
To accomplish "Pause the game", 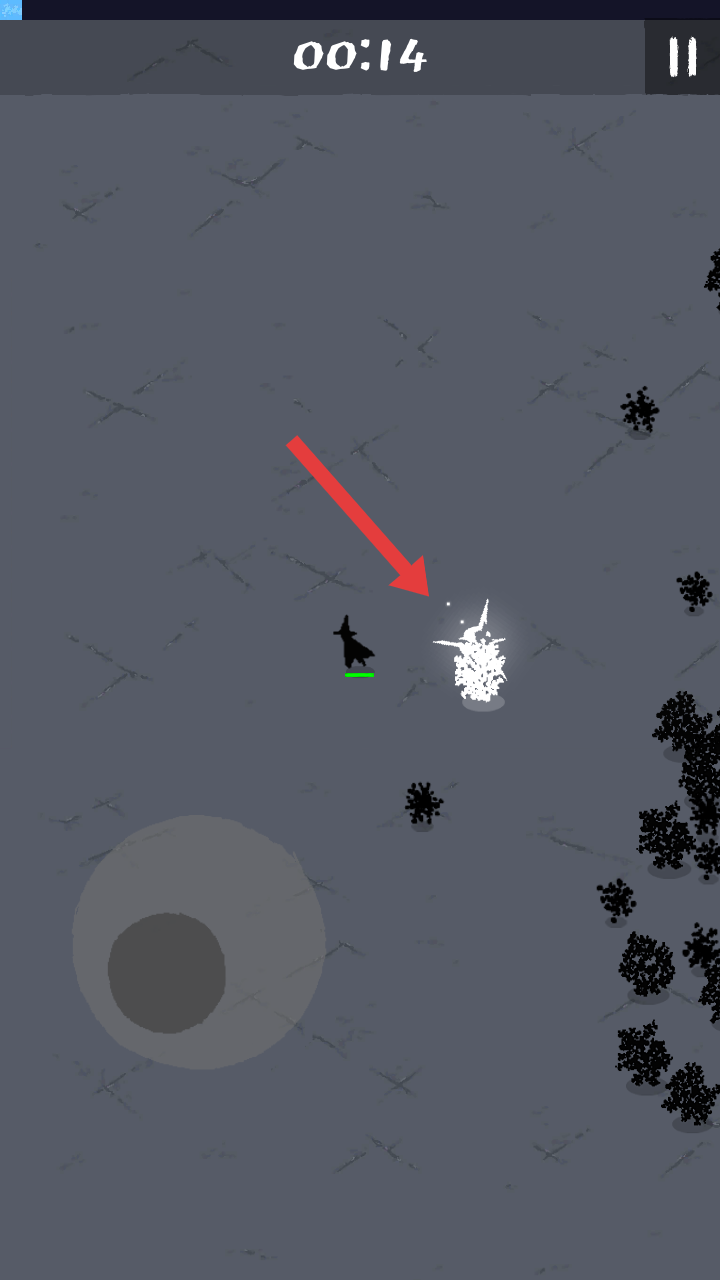I will pyautogui.click(x=683, y=57).
